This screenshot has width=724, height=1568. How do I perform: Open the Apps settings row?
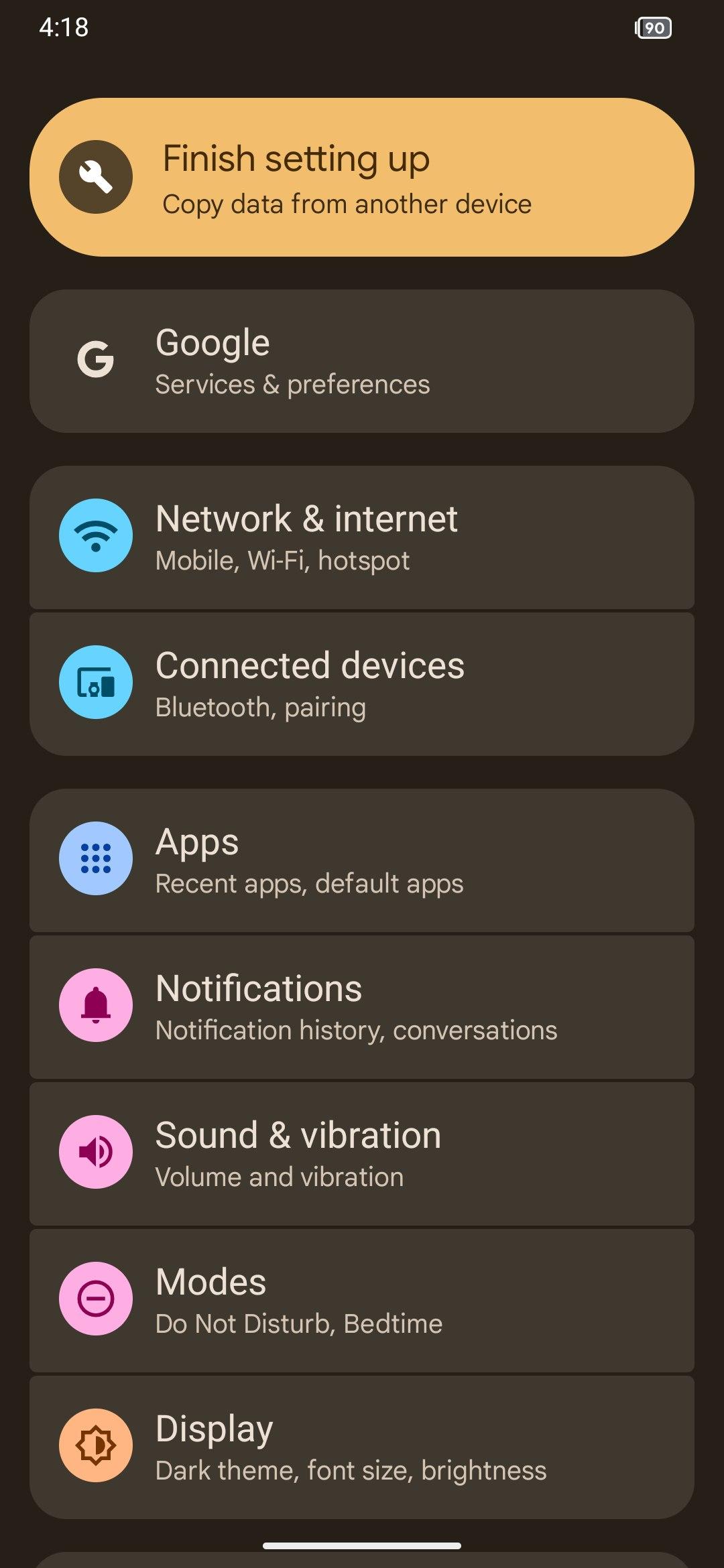362,860
